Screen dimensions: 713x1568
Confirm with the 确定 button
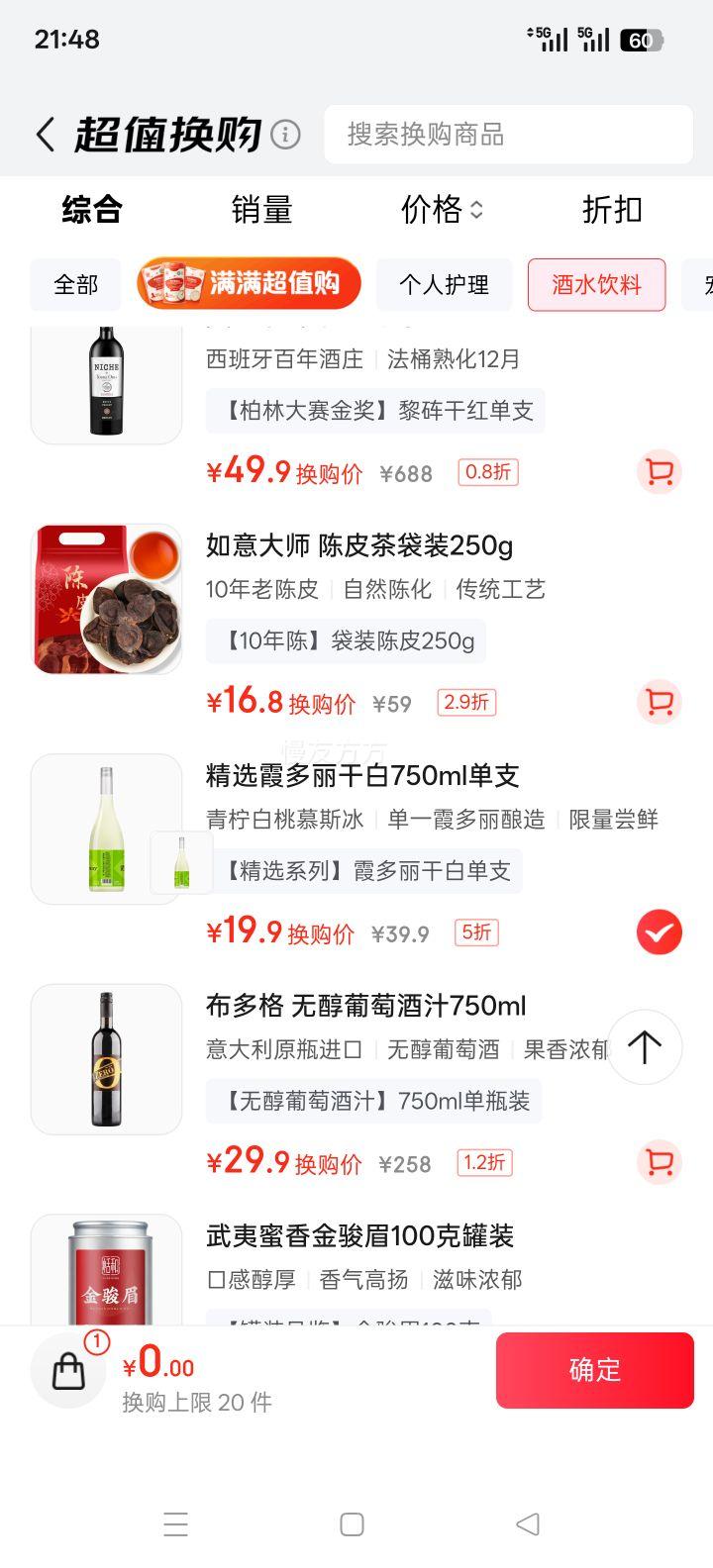[x=594, y=1370]
